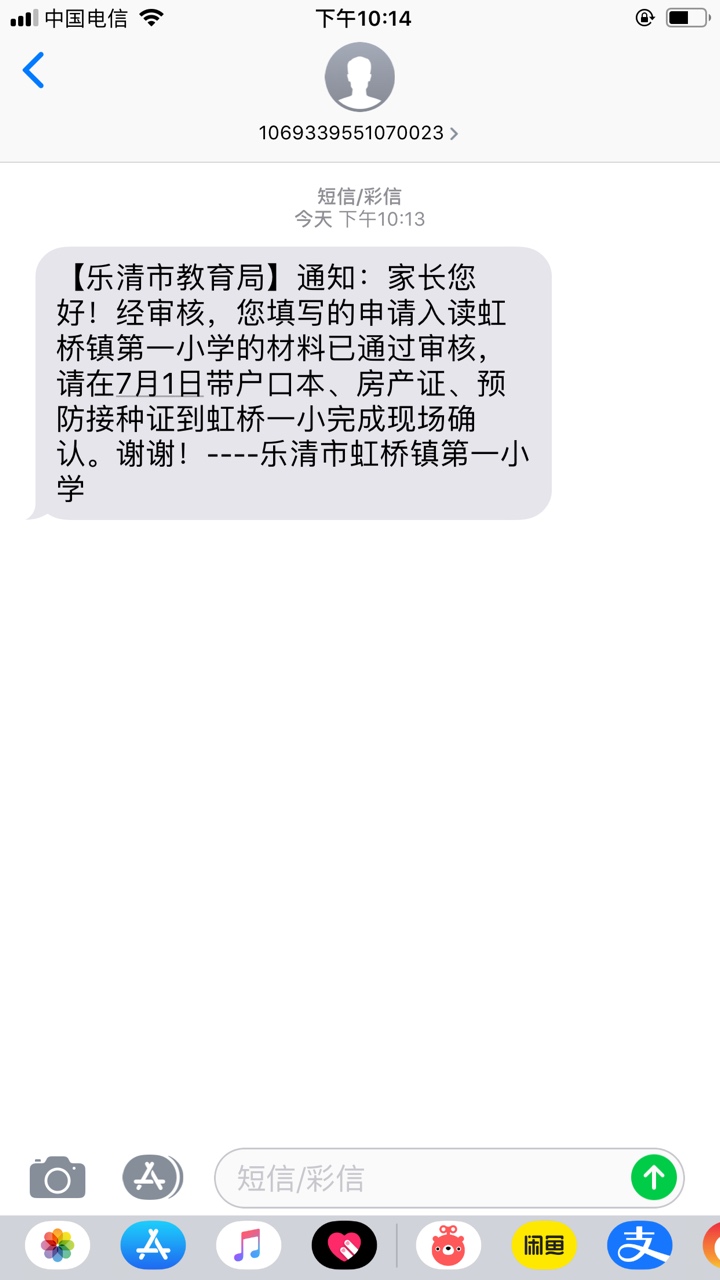Viewport: 720px width, 1280px height.
Task: Open the red bear sticker app
Action: 448,1246
